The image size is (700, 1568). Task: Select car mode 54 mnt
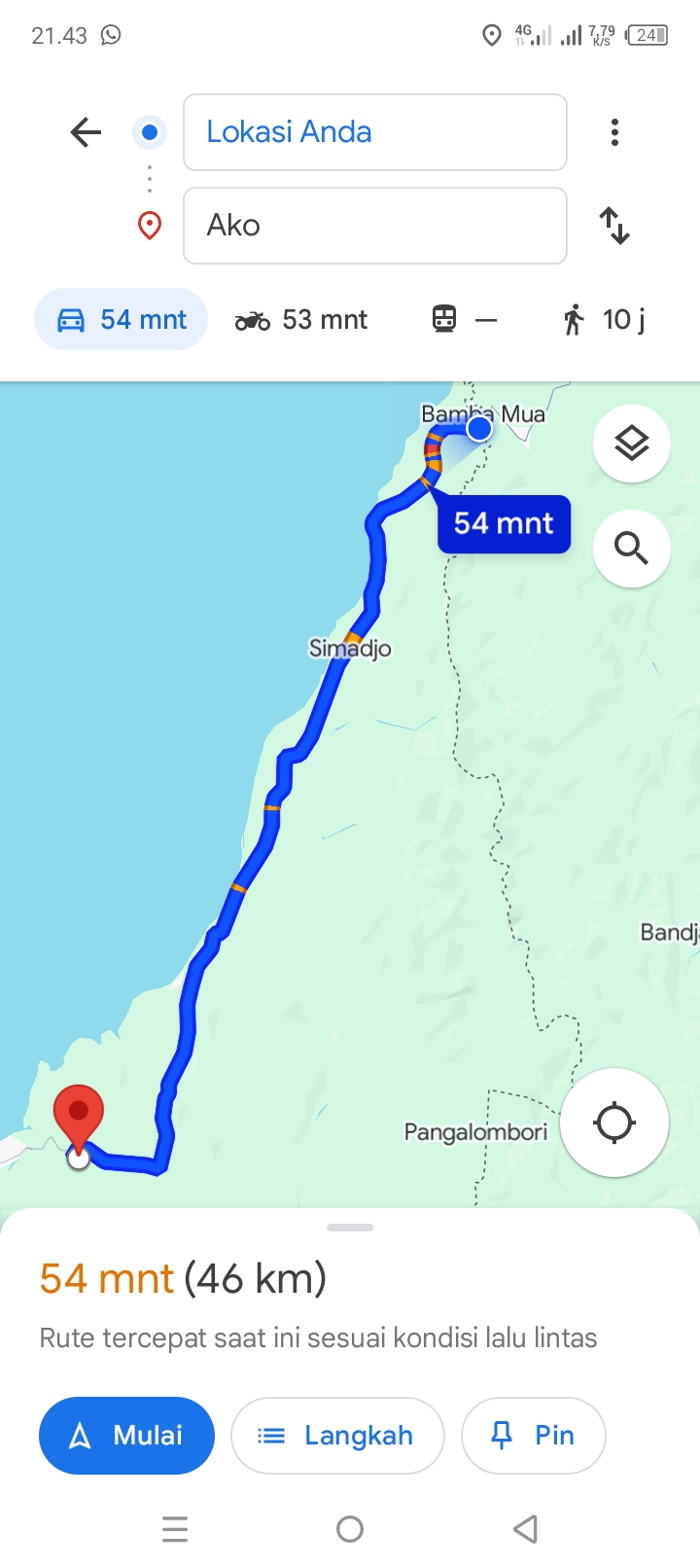pyautogui.click(x=122, y=319)
